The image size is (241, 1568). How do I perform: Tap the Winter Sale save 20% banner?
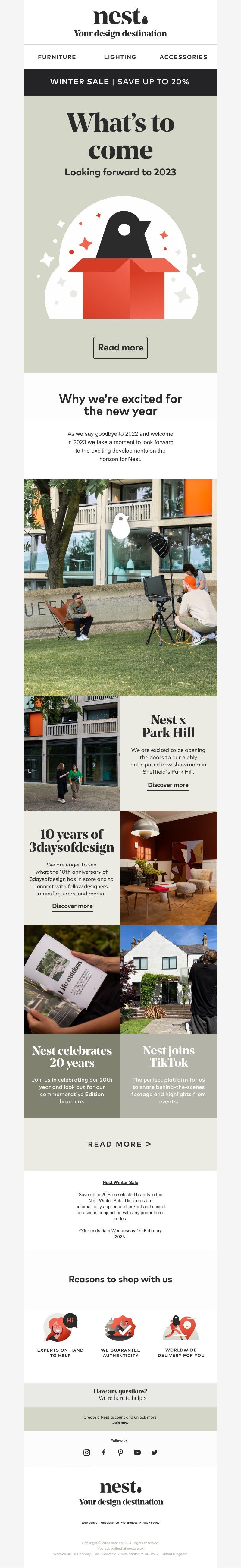pos(120,82)
